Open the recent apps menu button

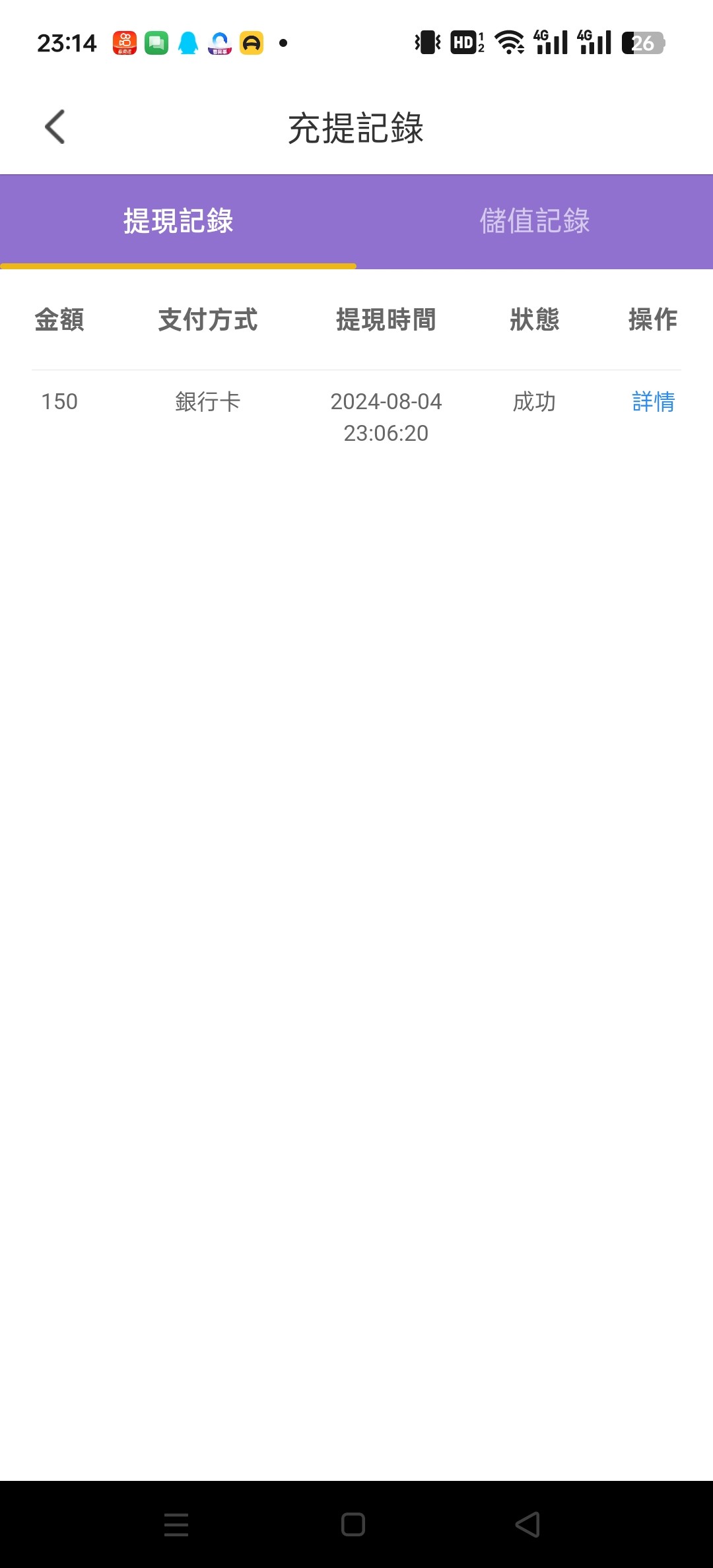pos(176,1524)
